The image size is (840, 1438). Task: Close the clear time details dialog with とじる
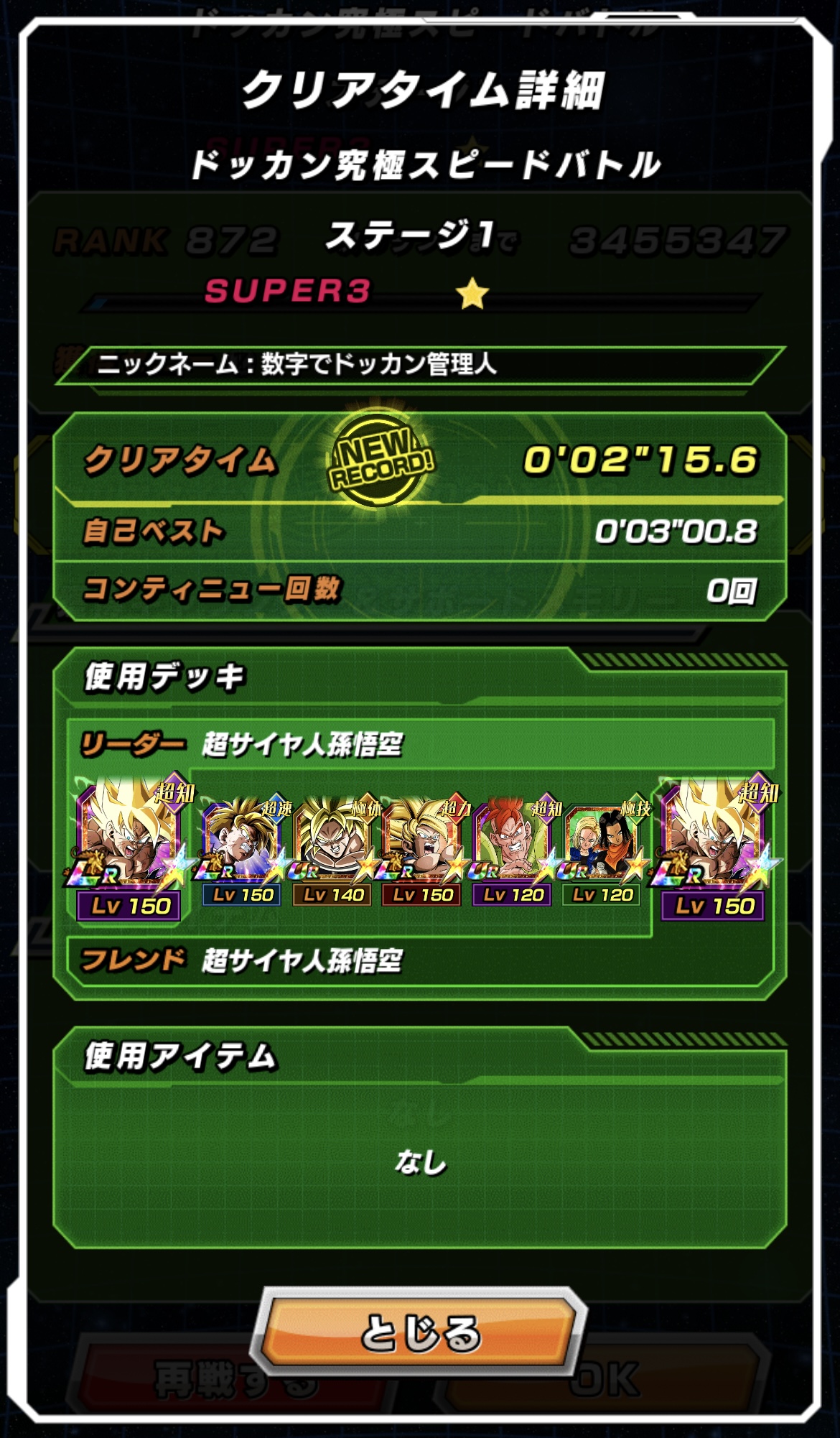pos(420,1332)
